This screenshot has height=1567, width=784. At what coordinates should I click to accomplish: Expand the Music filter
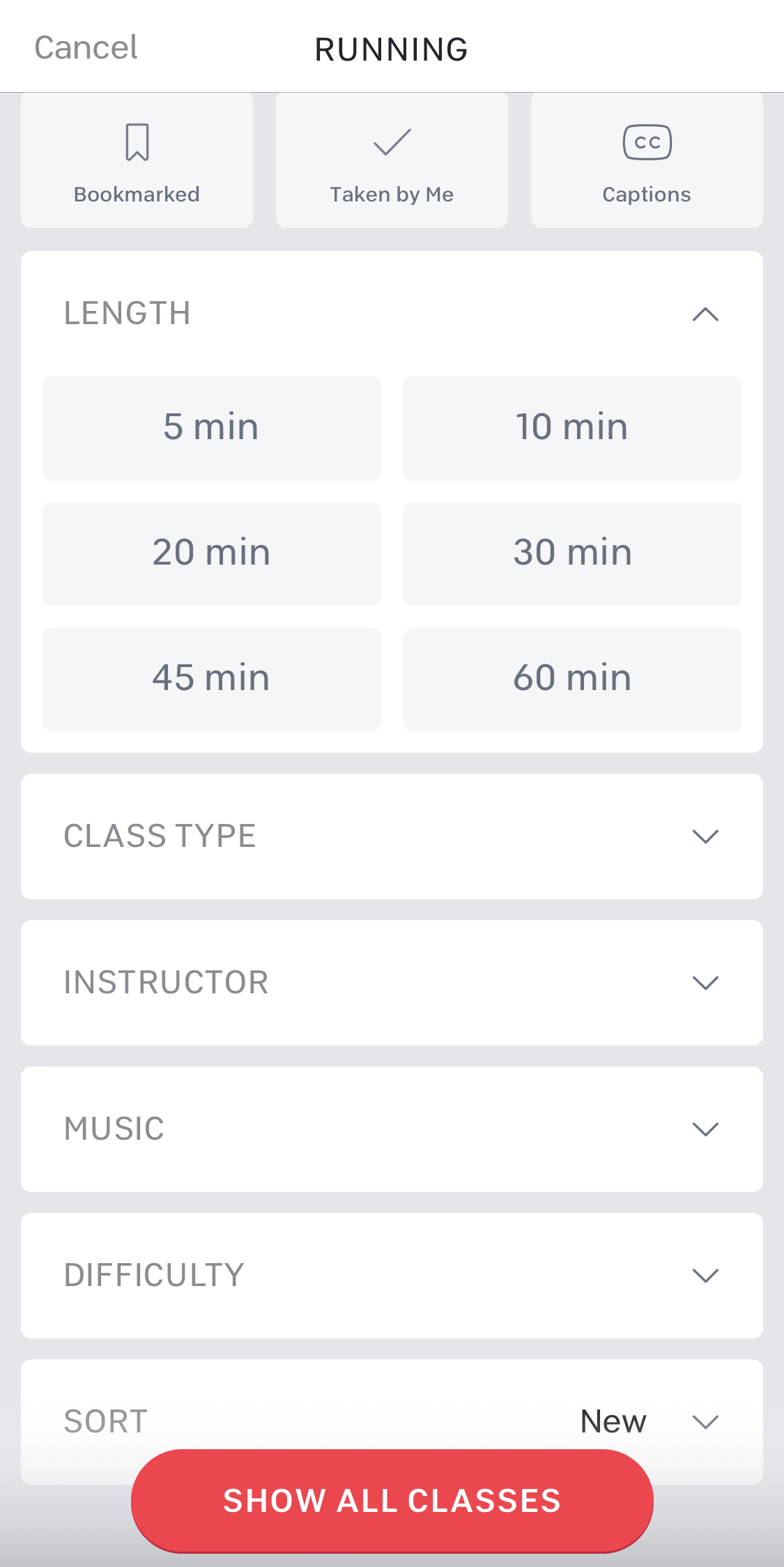[x=392, y=1129]
